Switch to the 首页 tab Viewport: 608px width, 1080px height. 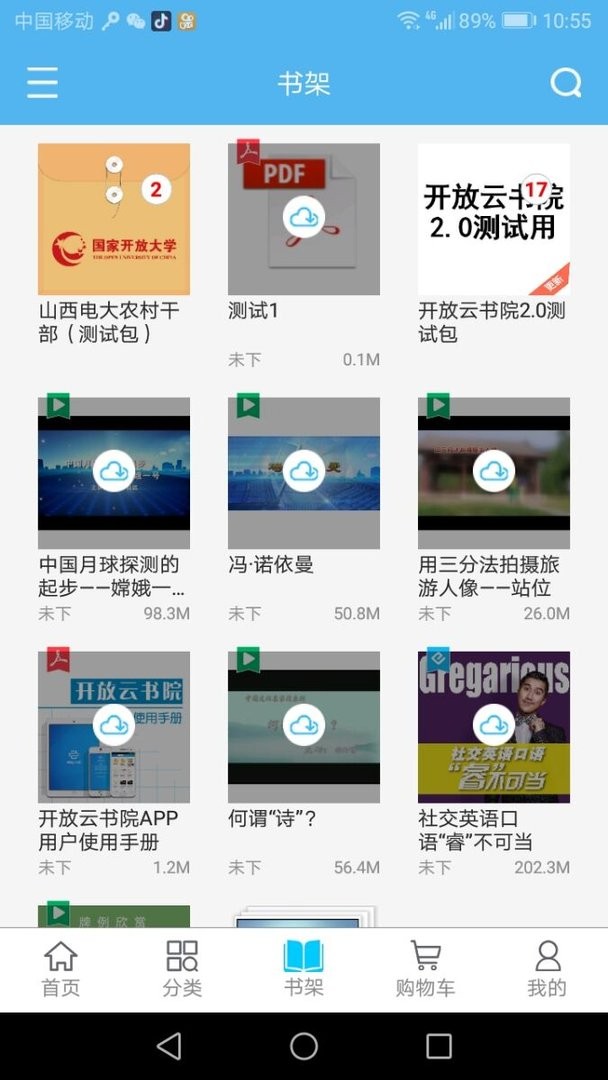coord(60,969)
